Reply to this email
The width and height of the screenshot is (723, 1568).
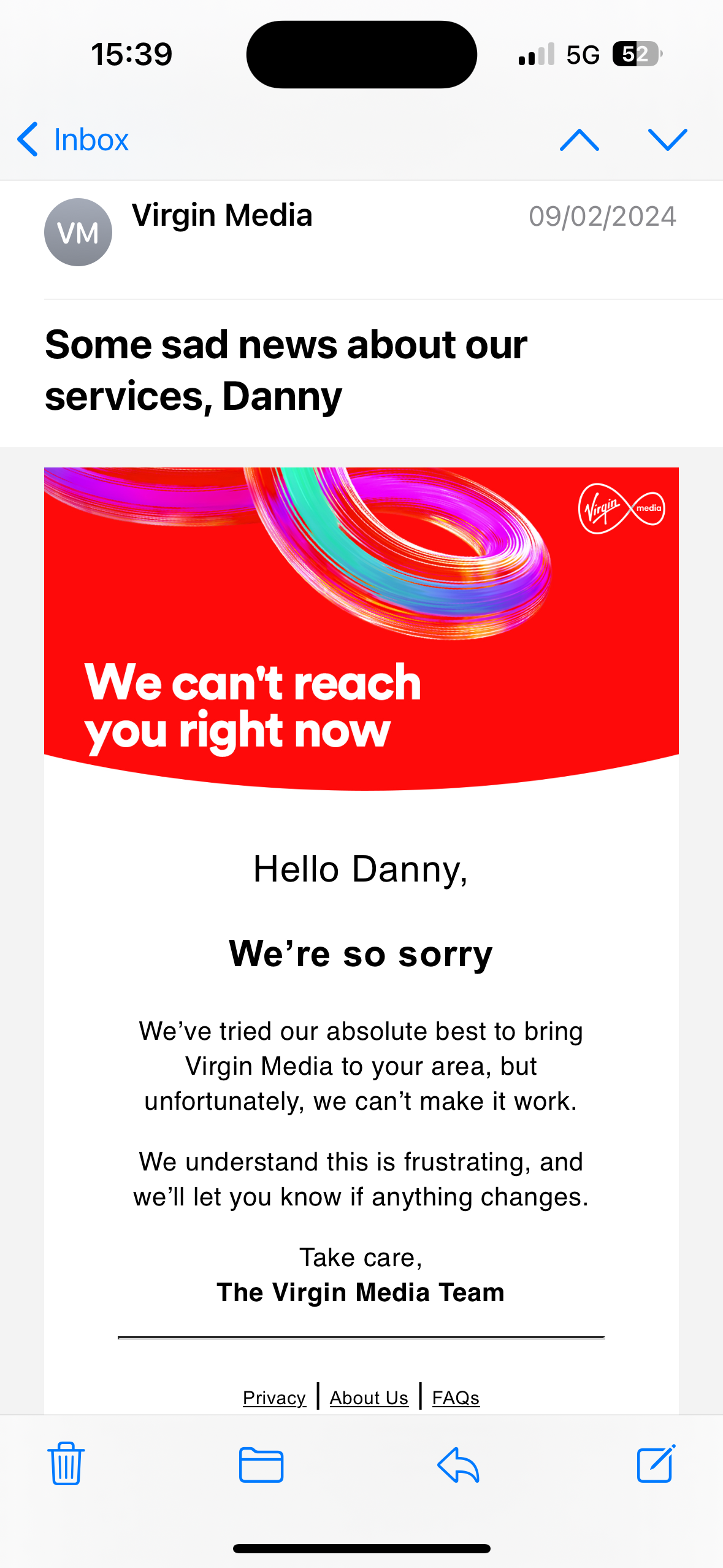pos(458,1465)
